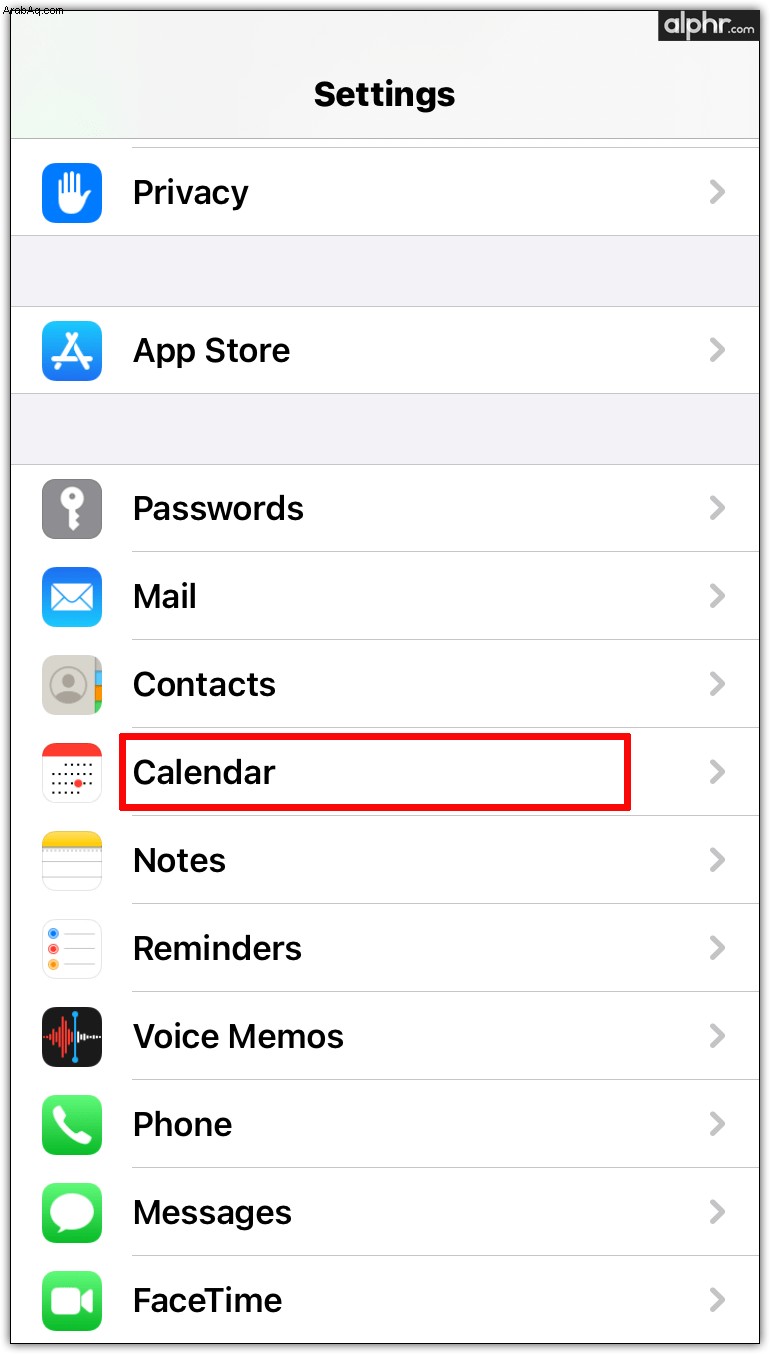The image size is (770, 1354).
Task: Open Privacy settings
Action: (385, 192)
